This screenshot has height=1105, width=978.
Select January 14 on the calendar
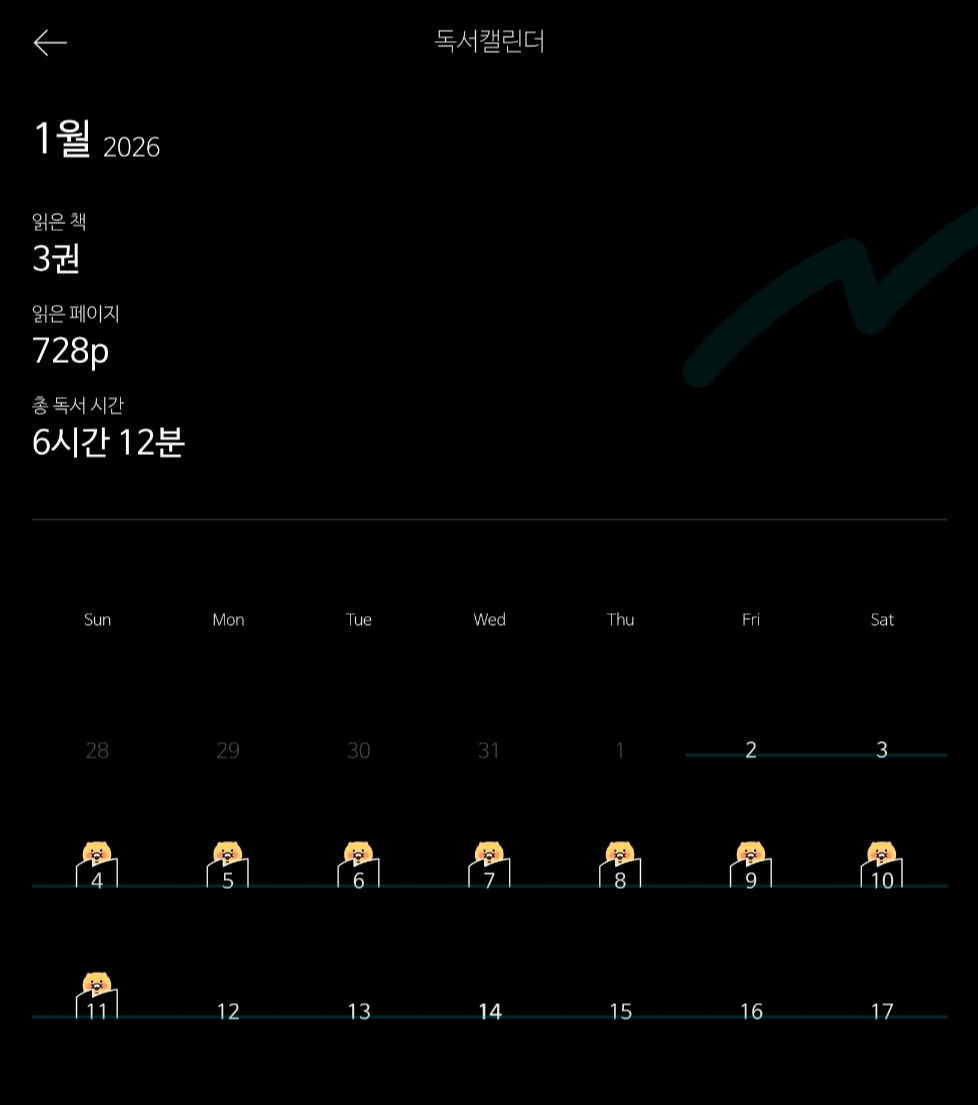[489, 1012]
